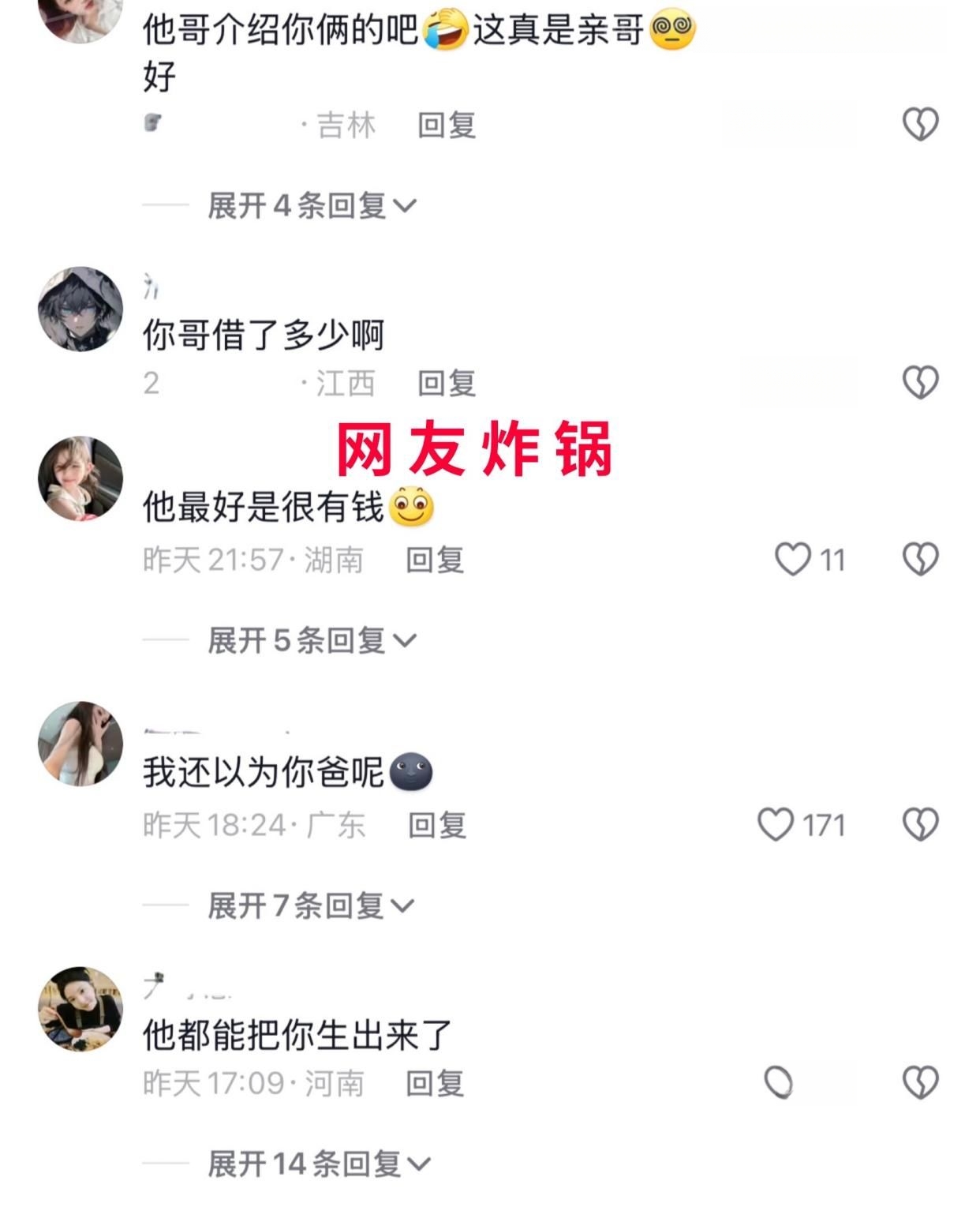Expand the 4 replies under the 吉林 comment
The width and height of the screenshot is (980, 1222).
[x=311, y=206]
